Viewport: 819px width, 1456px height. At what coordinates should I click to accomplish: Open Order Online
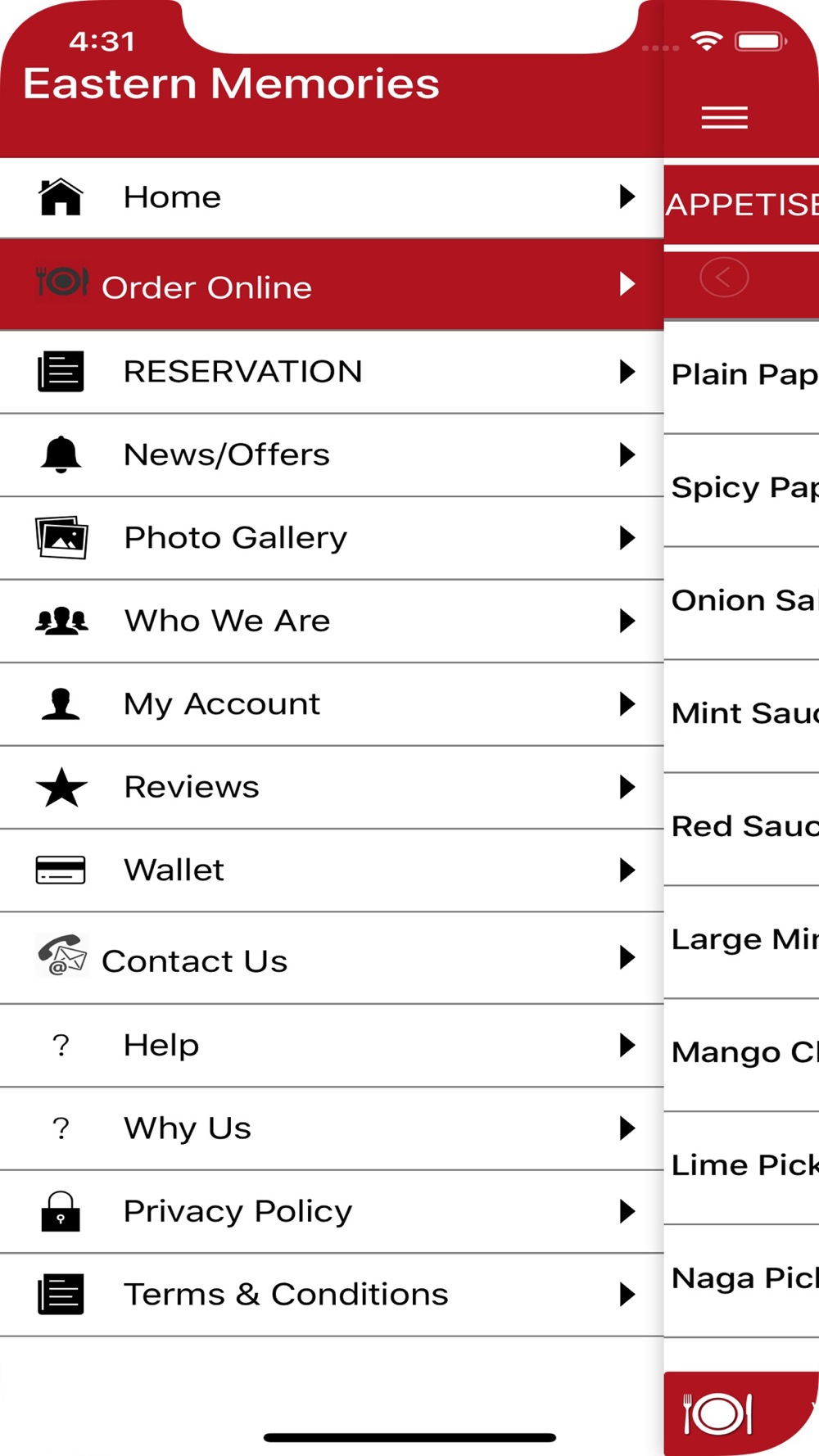point(332,285)
